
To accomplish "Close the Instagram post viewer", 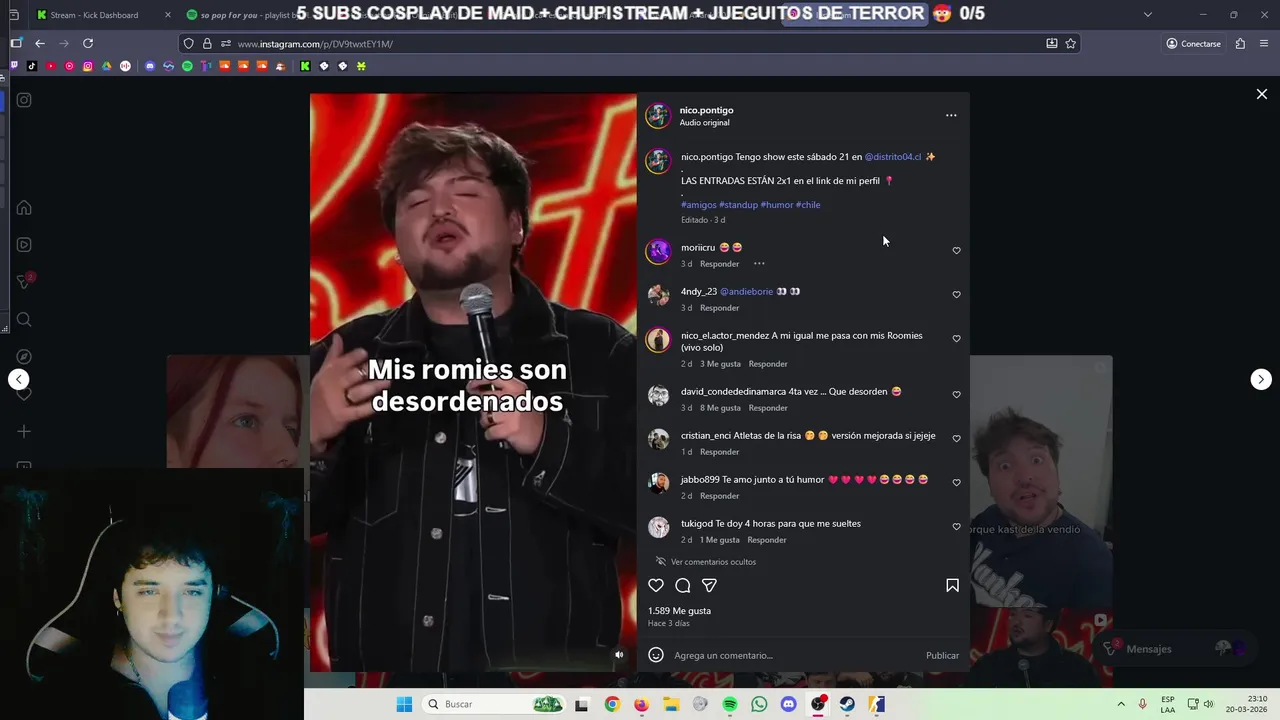I will 1261,94.
